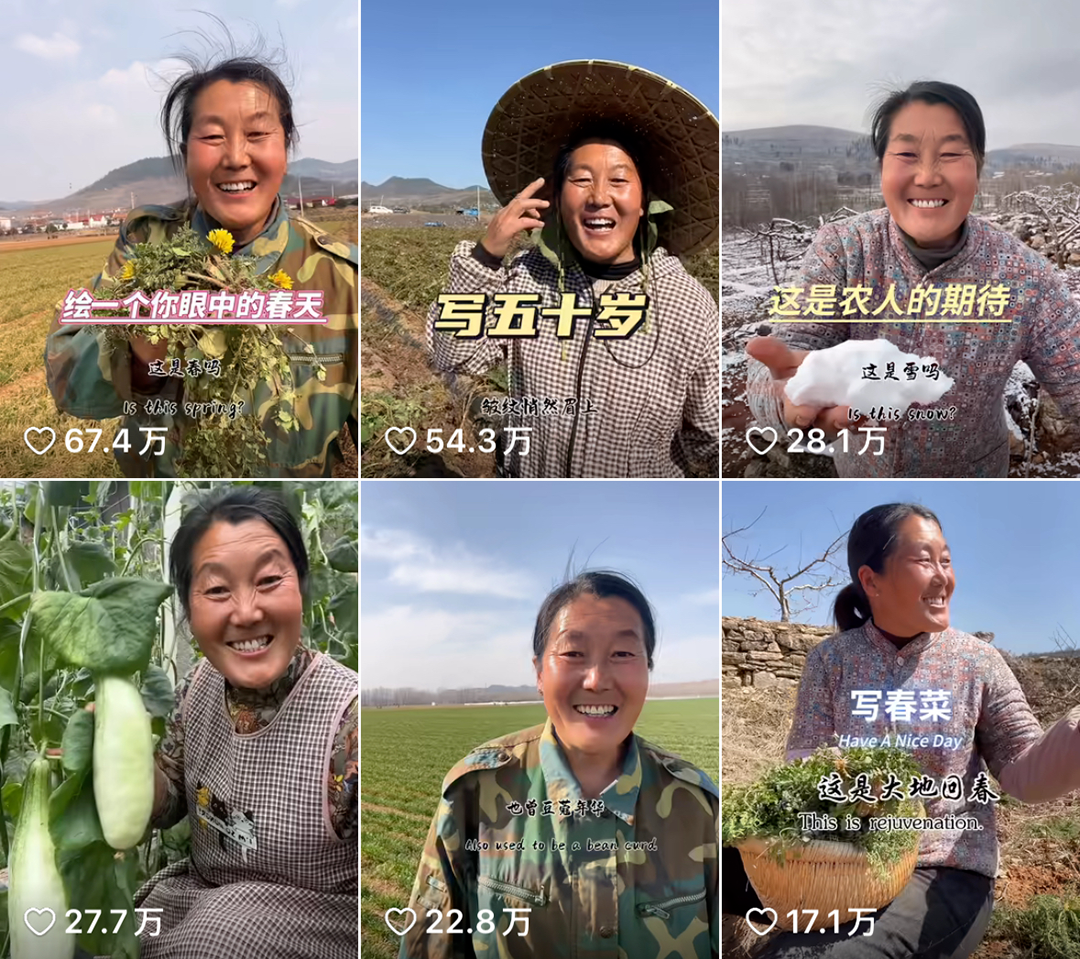
Task: Open the 这是农人的期待 snow video
Action: click(900, 238)
